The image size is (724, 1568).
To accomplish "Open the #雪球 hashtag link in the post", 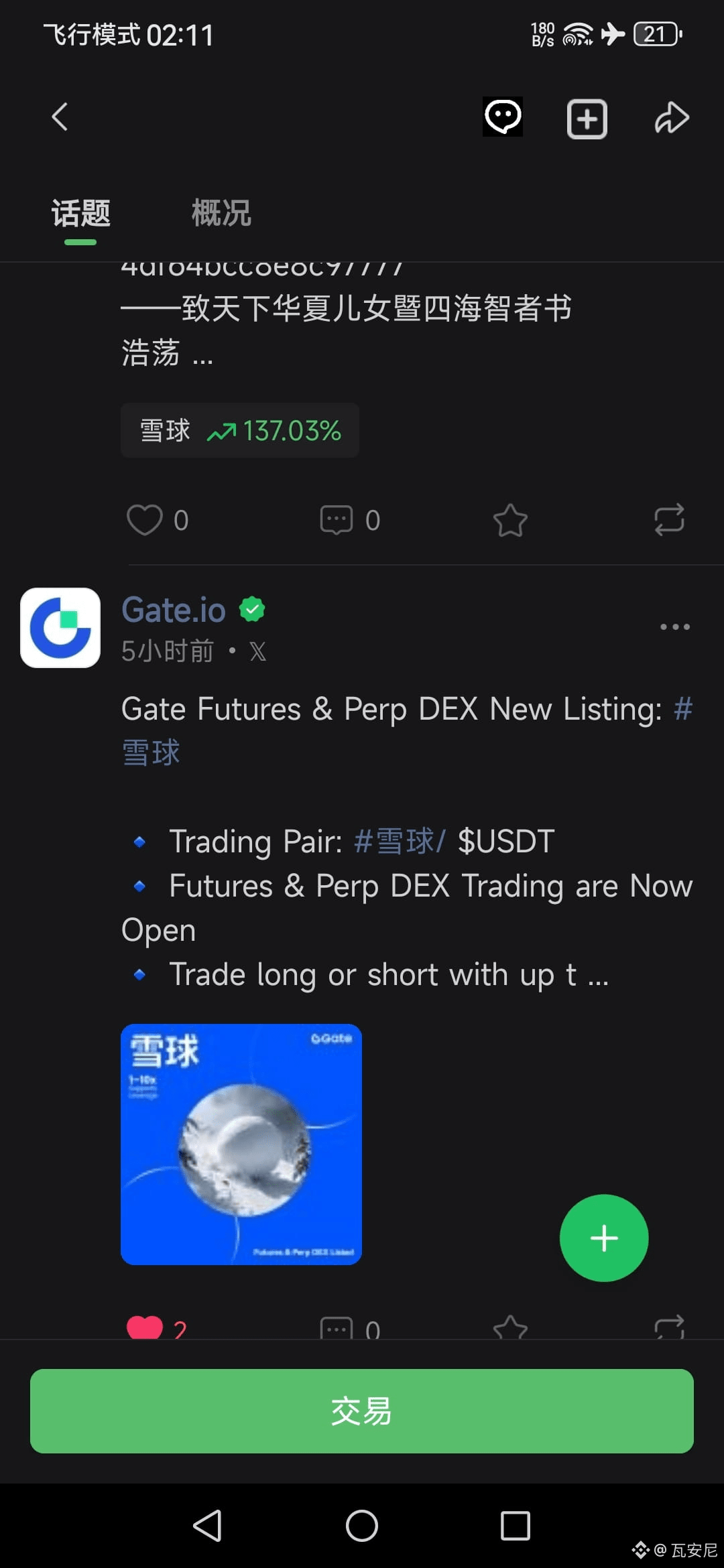I will pyautogui.click(x=150, y=752).
